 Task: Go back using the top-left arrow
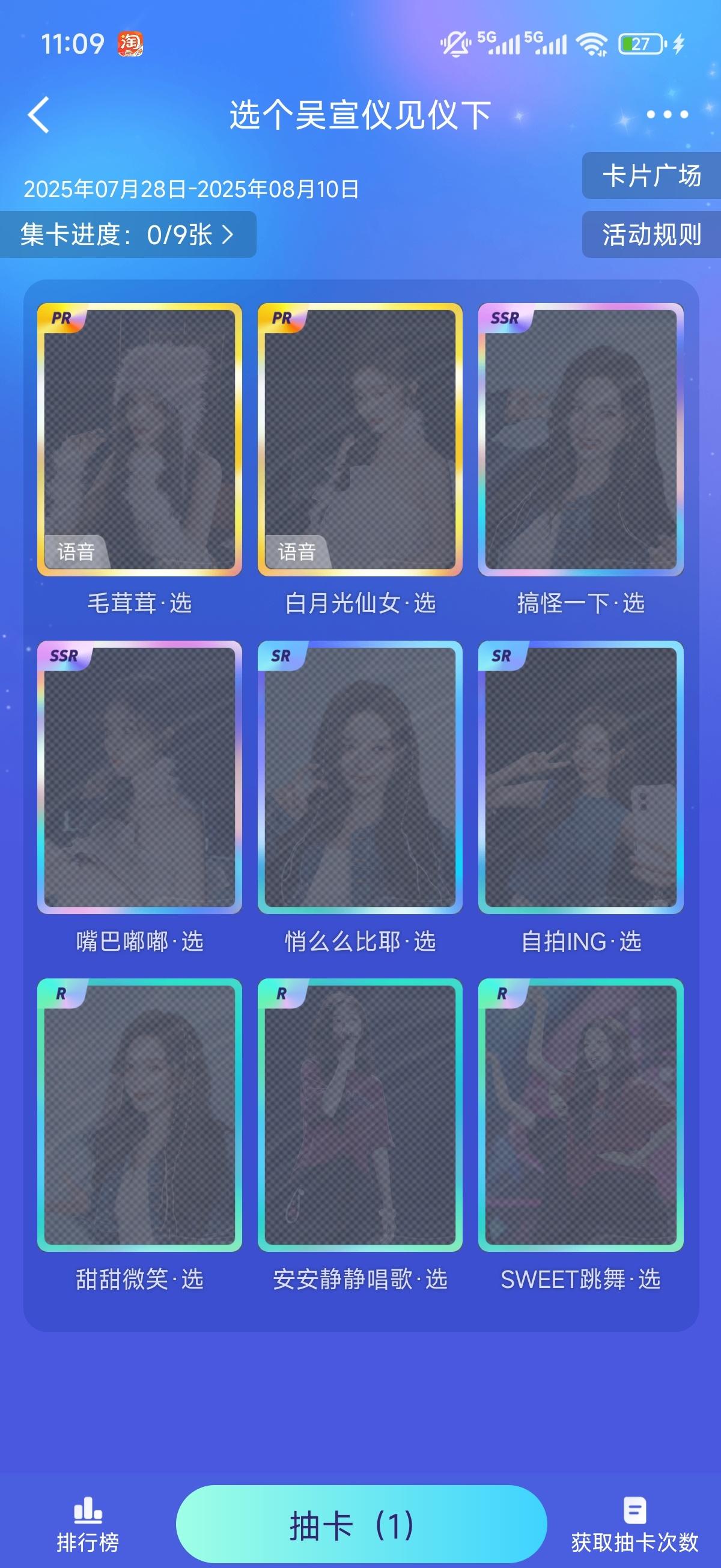tap(38, 114)
